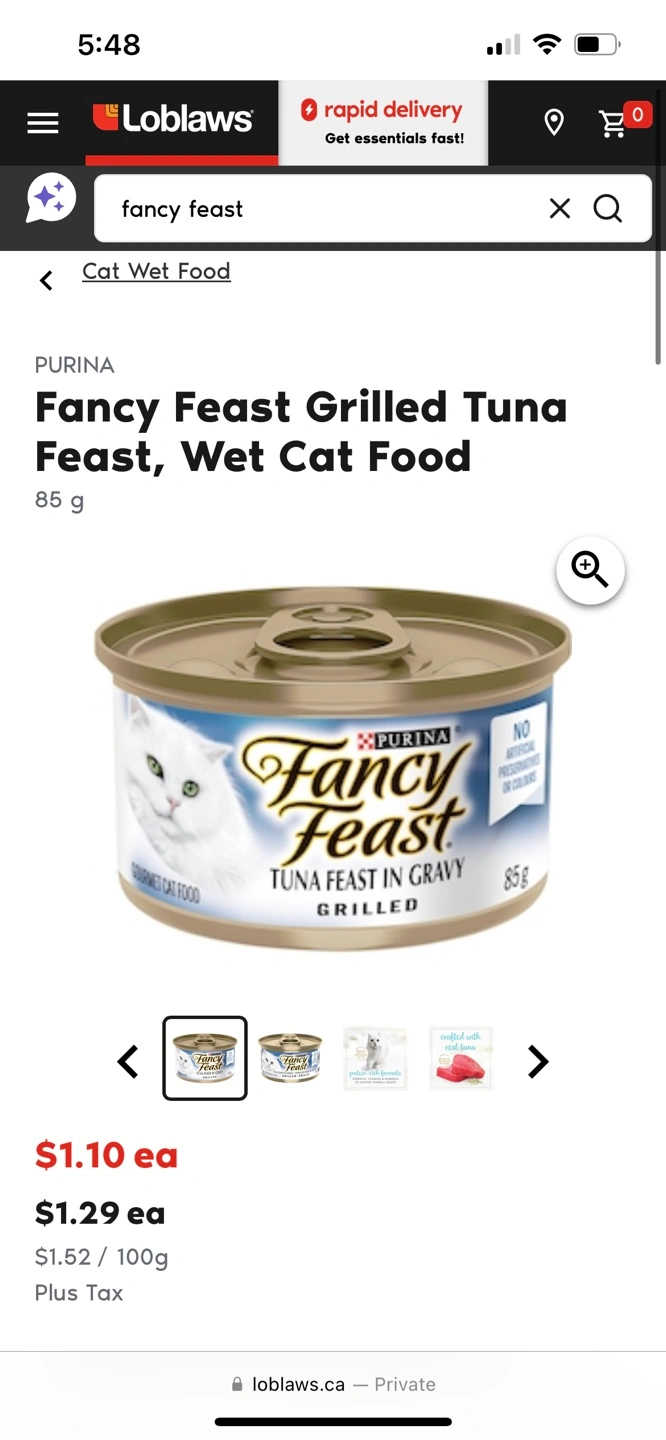Open the Cat Wet Food link
Image resolution: width=666 pixels, height=1440 pixels.
click(x=156, y=271)
